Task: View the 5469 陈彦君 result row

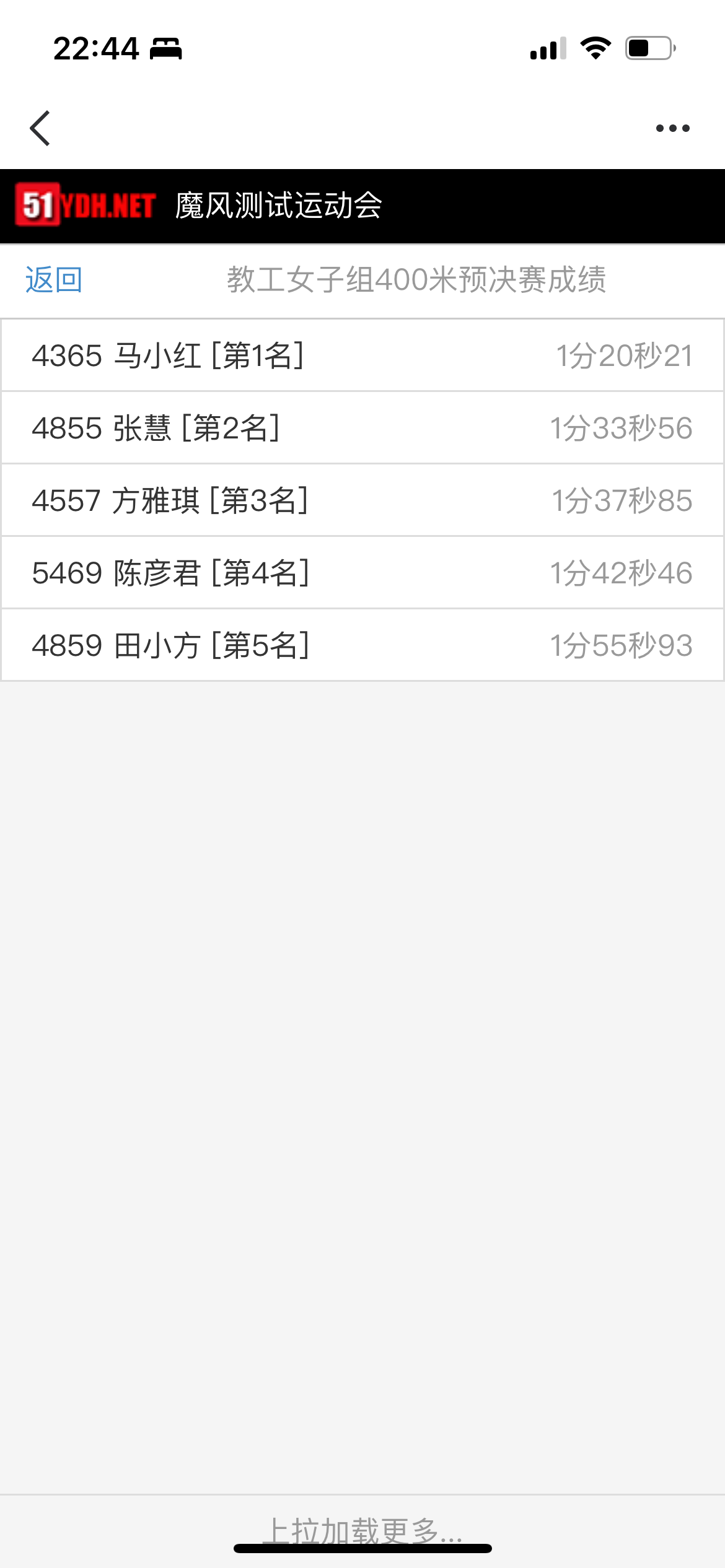Action: (x=362, y=573)
